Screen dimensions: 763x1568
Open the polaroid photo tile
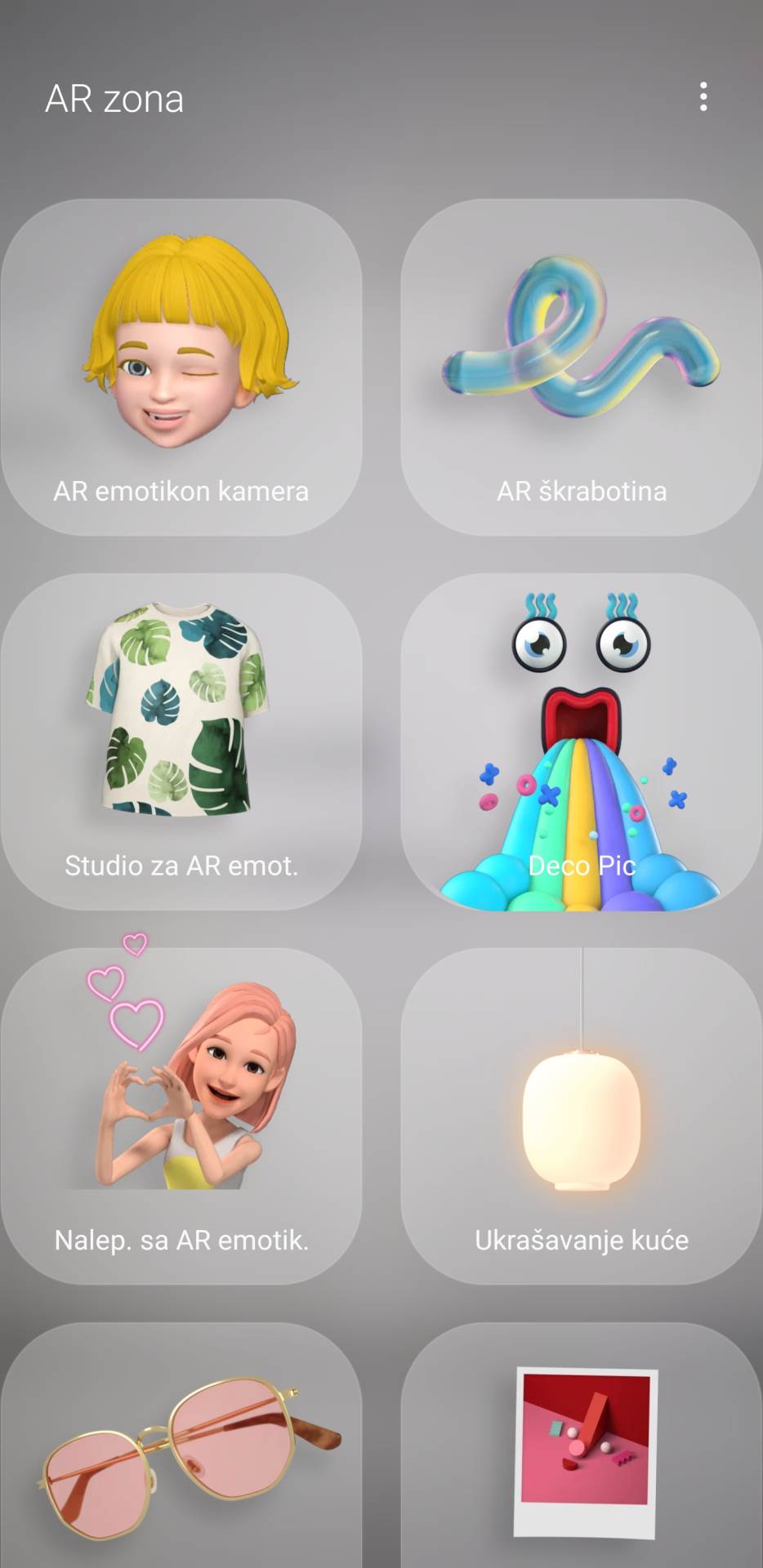tap(582, 1445)
